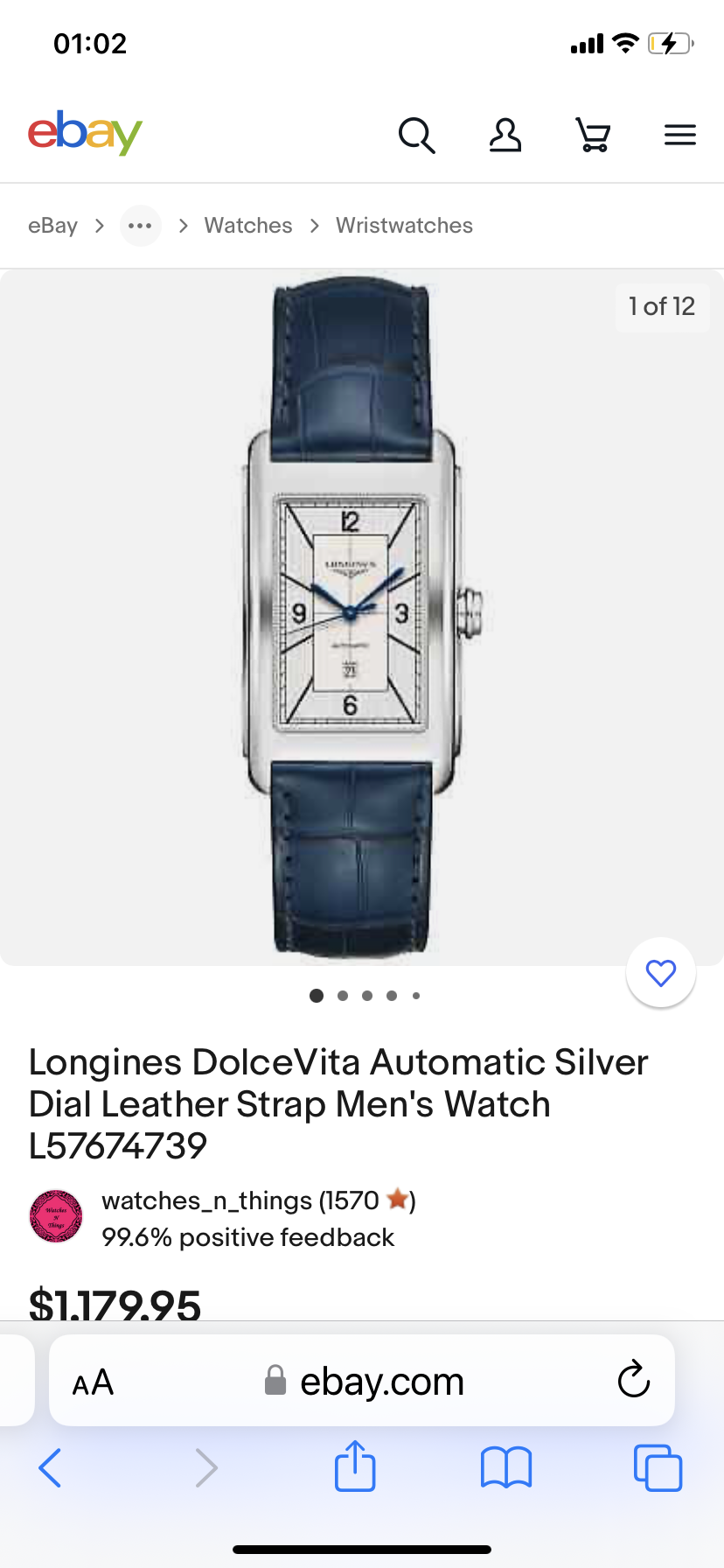Viewport: 724px width, 1568px height.
Task: Expand the collapsed breadcrumb ellipsis
Action: coord(140,226)
